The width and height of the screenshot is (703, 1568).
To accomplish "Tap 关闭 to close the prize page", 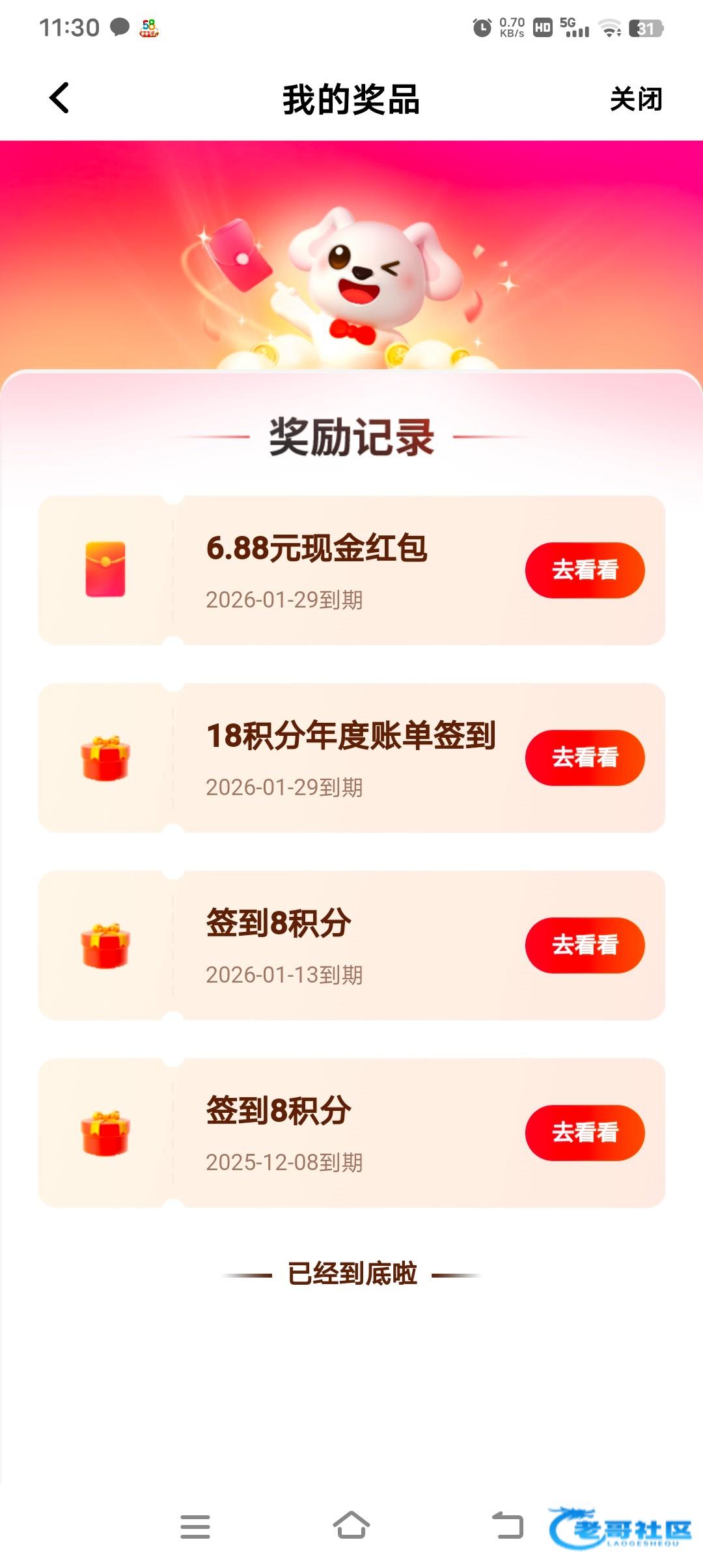I will (x=635, y=100).
